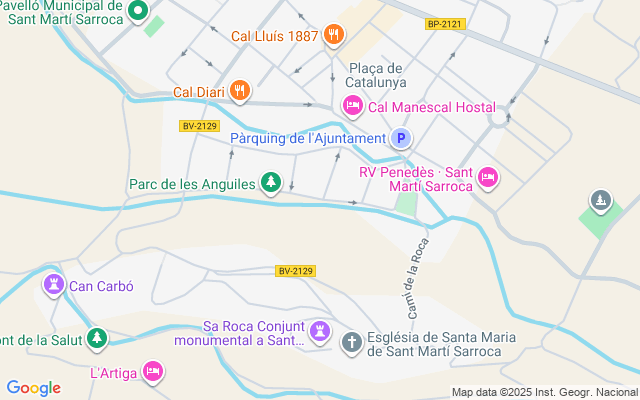Tap the Can Carbó landmark pin
The height and width of the screenshot is (400, 640).
pos(52,286)
